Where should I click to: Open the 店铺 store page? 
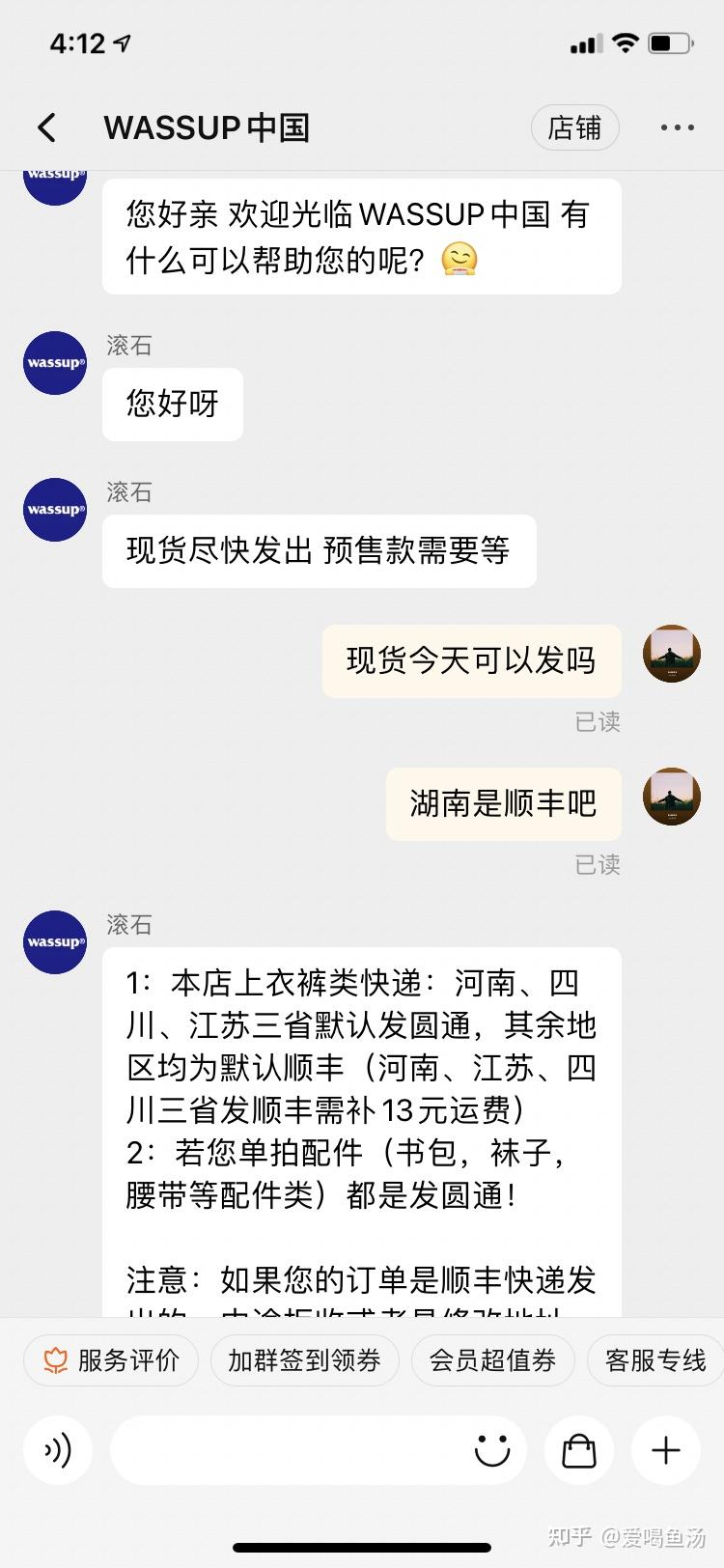pyautogui.click(x=574, y=127)
